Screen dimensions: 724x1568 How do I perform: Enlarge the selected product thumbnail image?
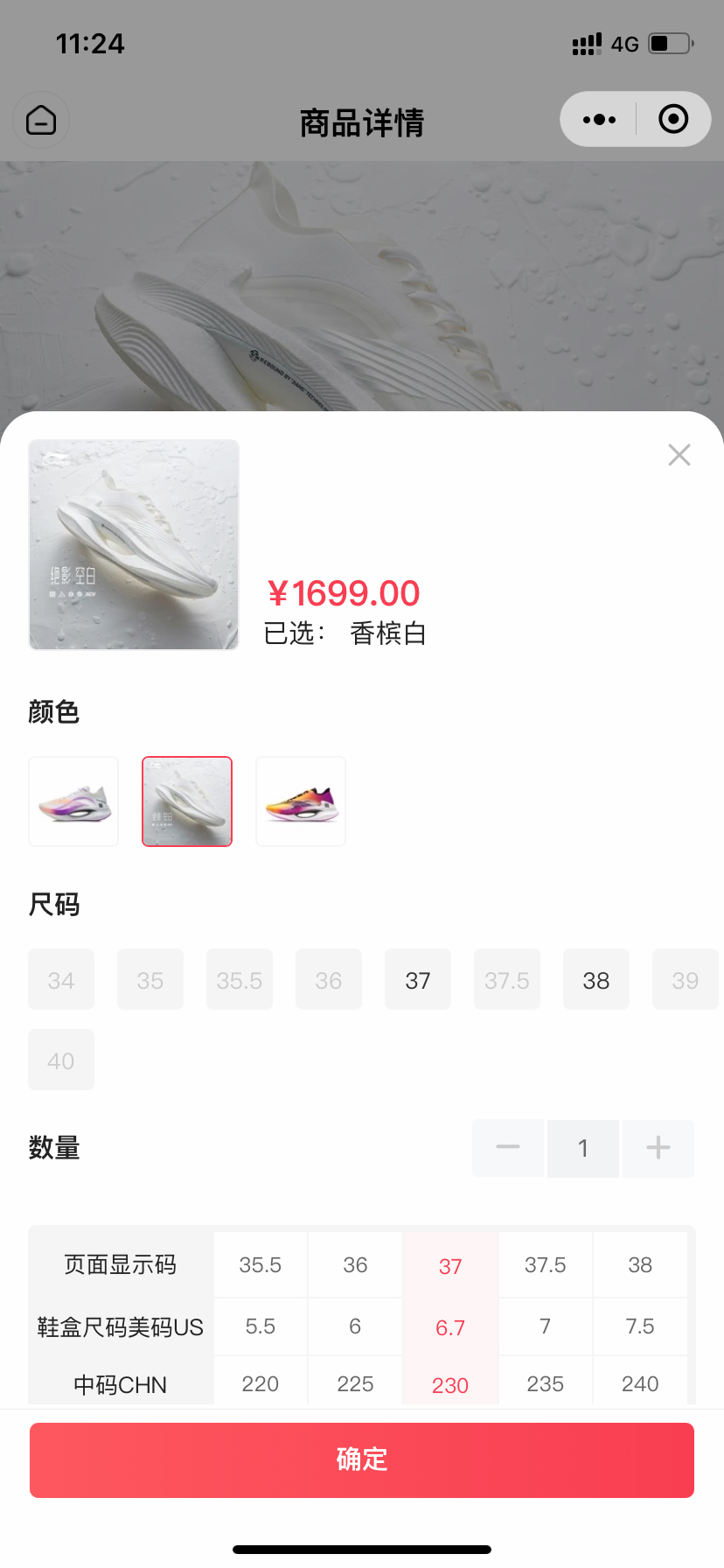pos(134,544)
